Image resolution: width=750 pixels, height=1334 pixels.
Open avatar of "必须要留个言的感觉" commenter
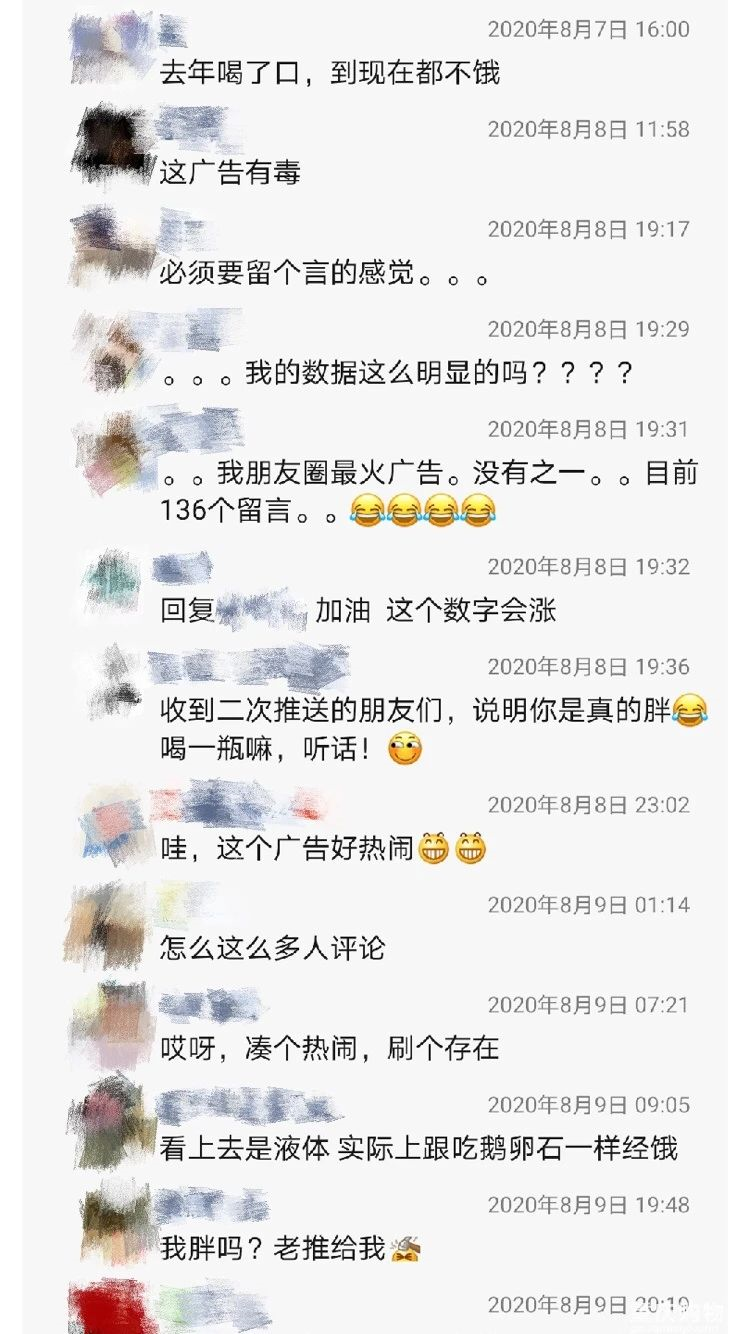pyautogui.click(x=111, y=246)
